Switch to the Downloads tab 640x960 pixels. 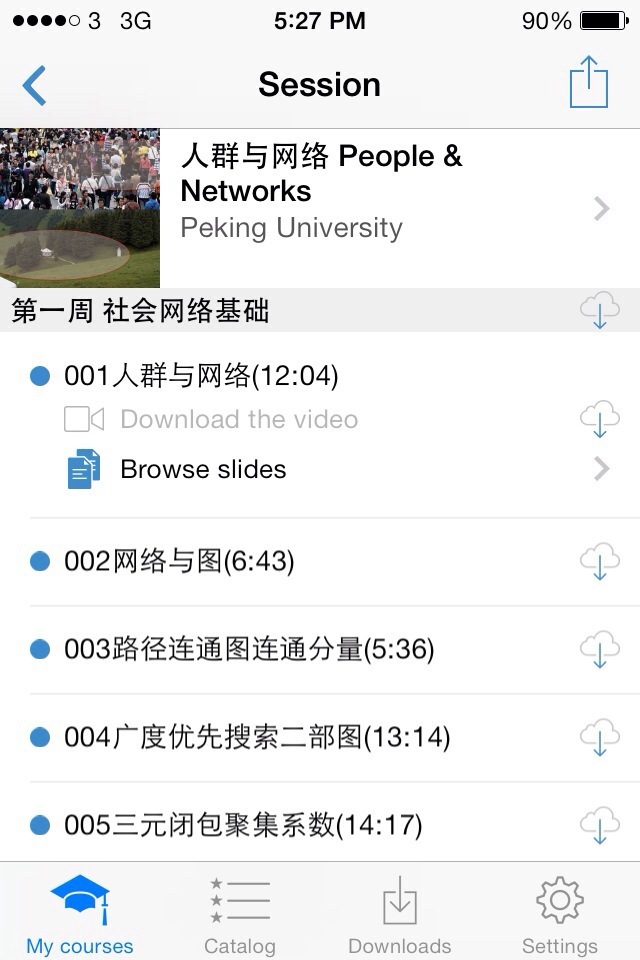[x=400, y=914]
